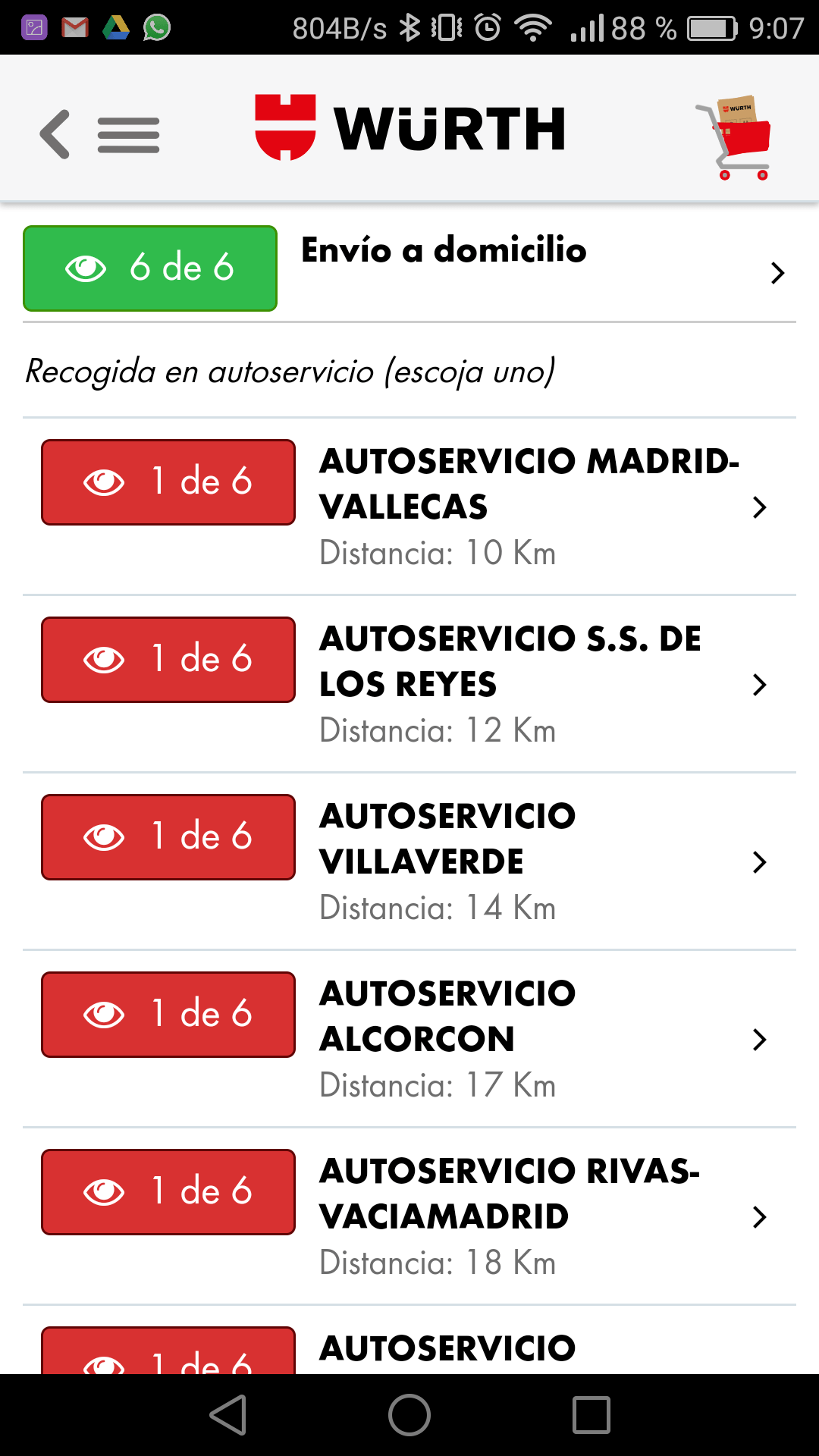View 1 de 6 availability for S.S. de los Reyes
819x1456 pixels.
(168, 660)
